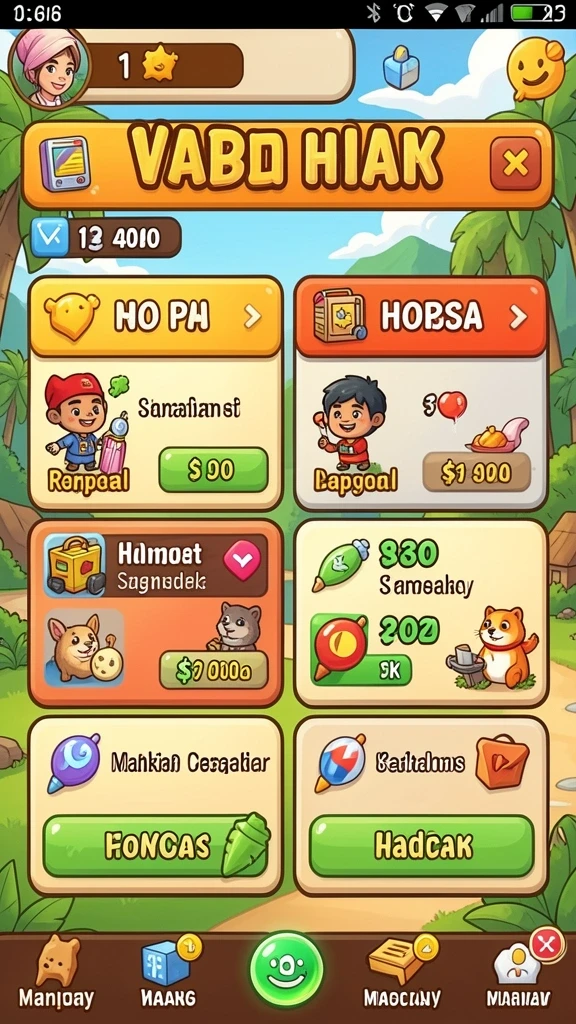The width and height of the screenshot is (576, 1024).
Task: Open the player avatar profile
Action: pyautogui.click(x=50, y=68)
